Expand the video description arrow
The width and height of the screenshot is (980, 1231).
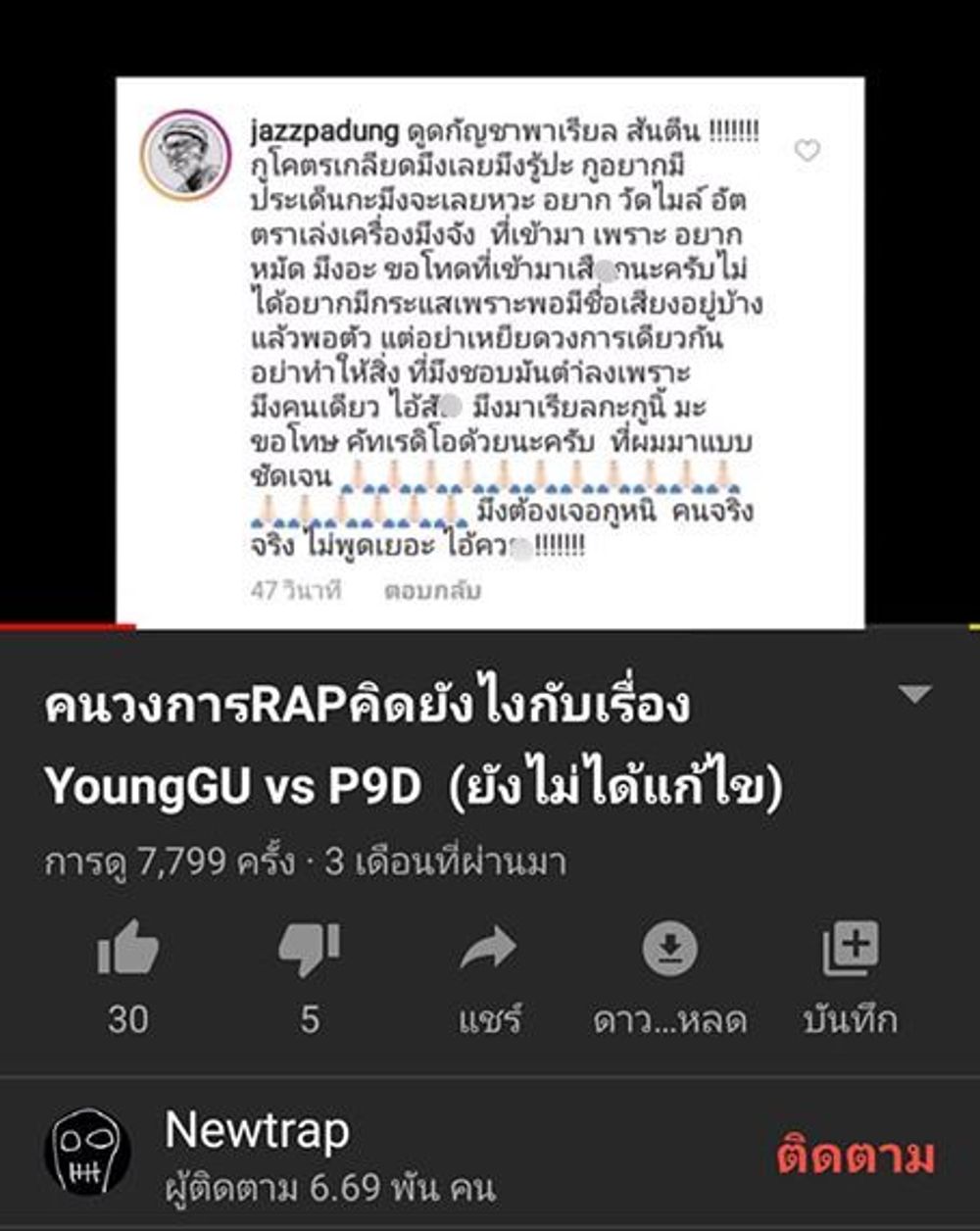(914, 695)
